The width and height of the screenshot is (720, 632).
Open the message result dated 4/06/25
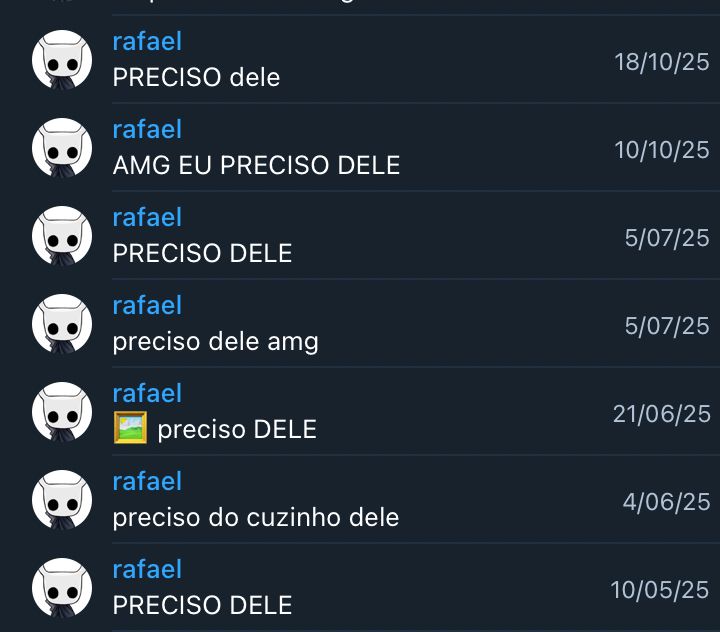(360, 500)
